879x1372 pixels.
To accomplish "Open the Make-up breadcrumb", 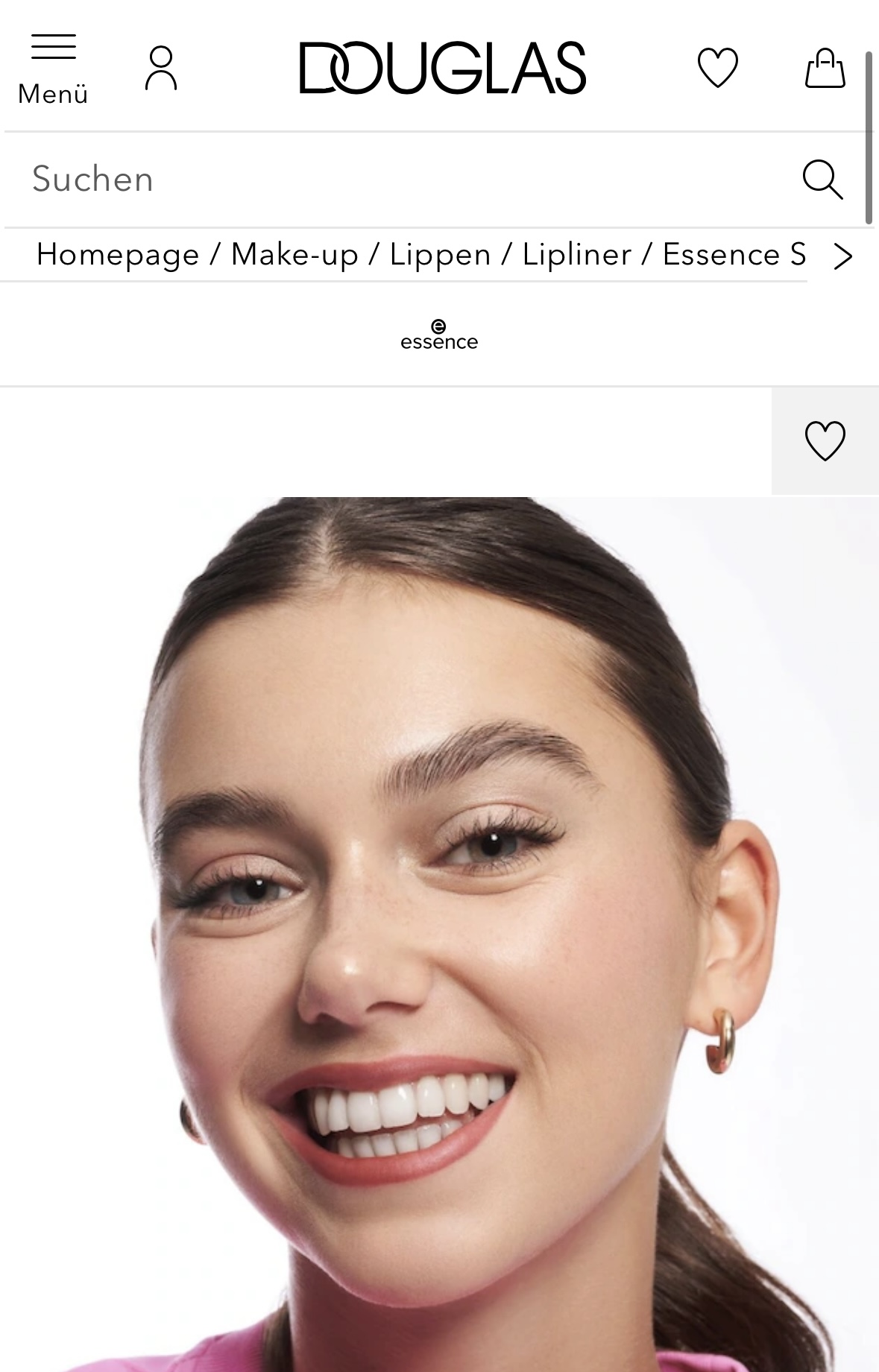I will click(x=294, y=255).
